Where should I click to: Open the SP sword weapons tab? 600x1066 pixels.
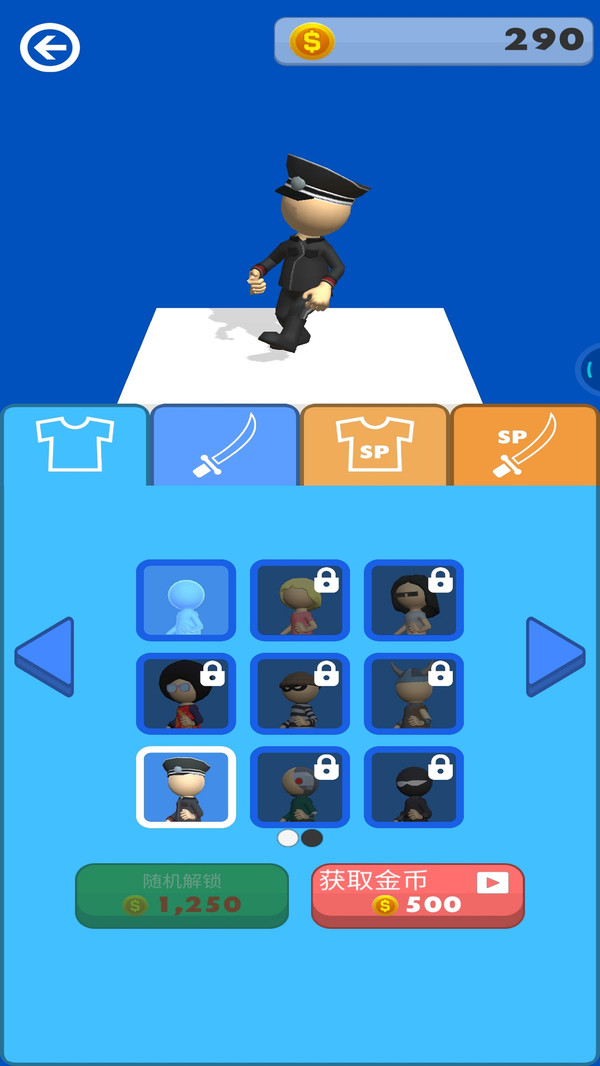pos(525,445)
